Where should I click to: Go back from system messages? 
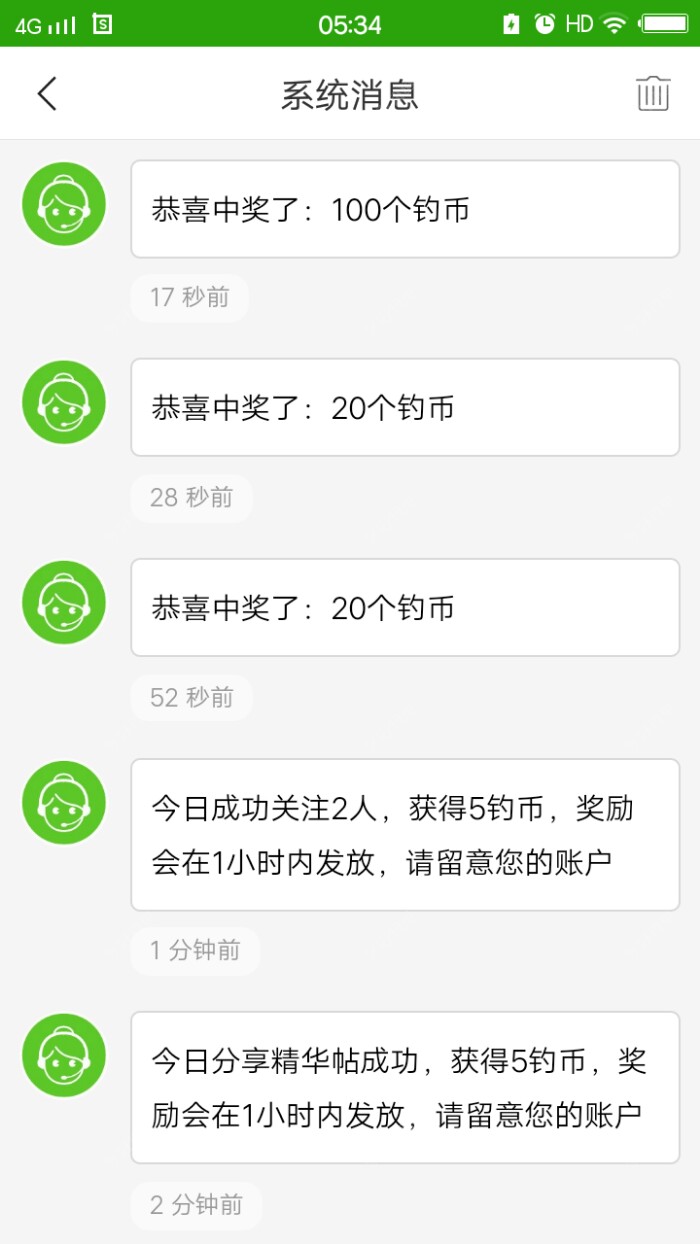tap(47, 93)
